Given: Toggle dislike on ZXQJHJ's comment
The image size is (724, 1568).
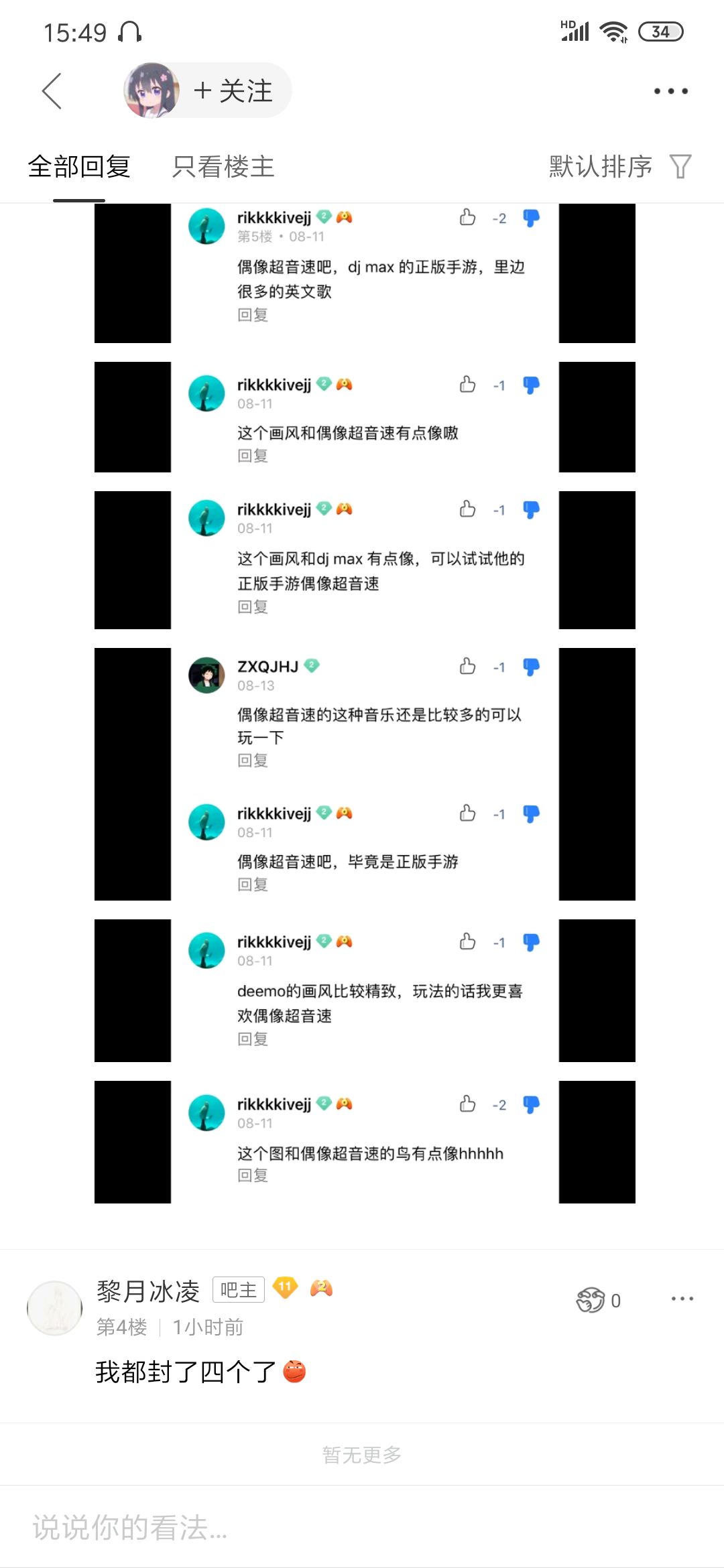Looking at the screenshot, I should click(530, 666).
